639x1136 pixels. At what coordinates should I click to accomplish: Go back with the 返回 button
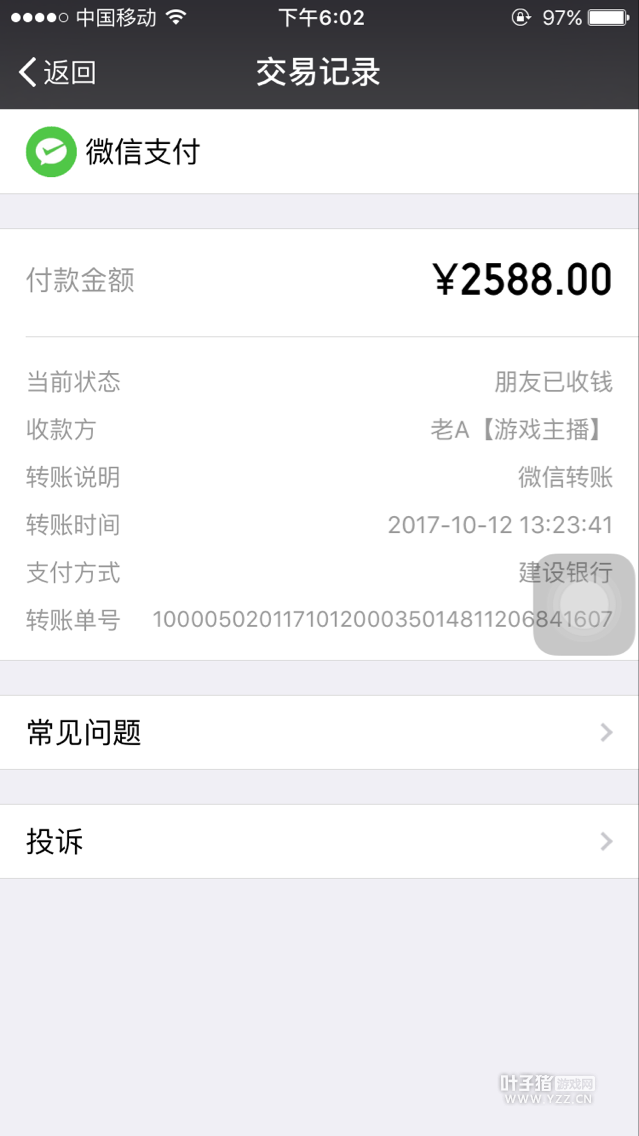[x=57, y=72]
